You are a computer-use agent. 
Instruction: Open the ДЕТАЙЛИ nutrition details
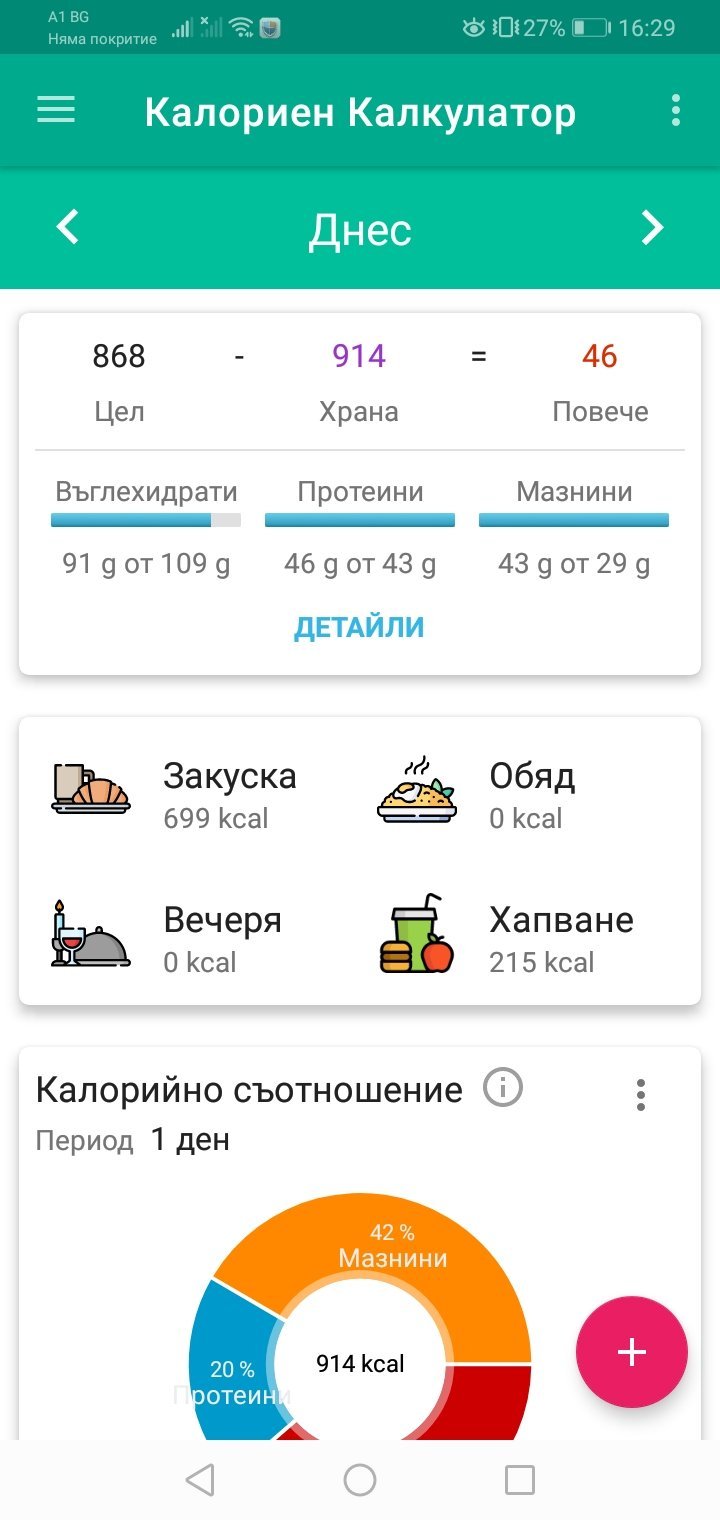[359, 627]
